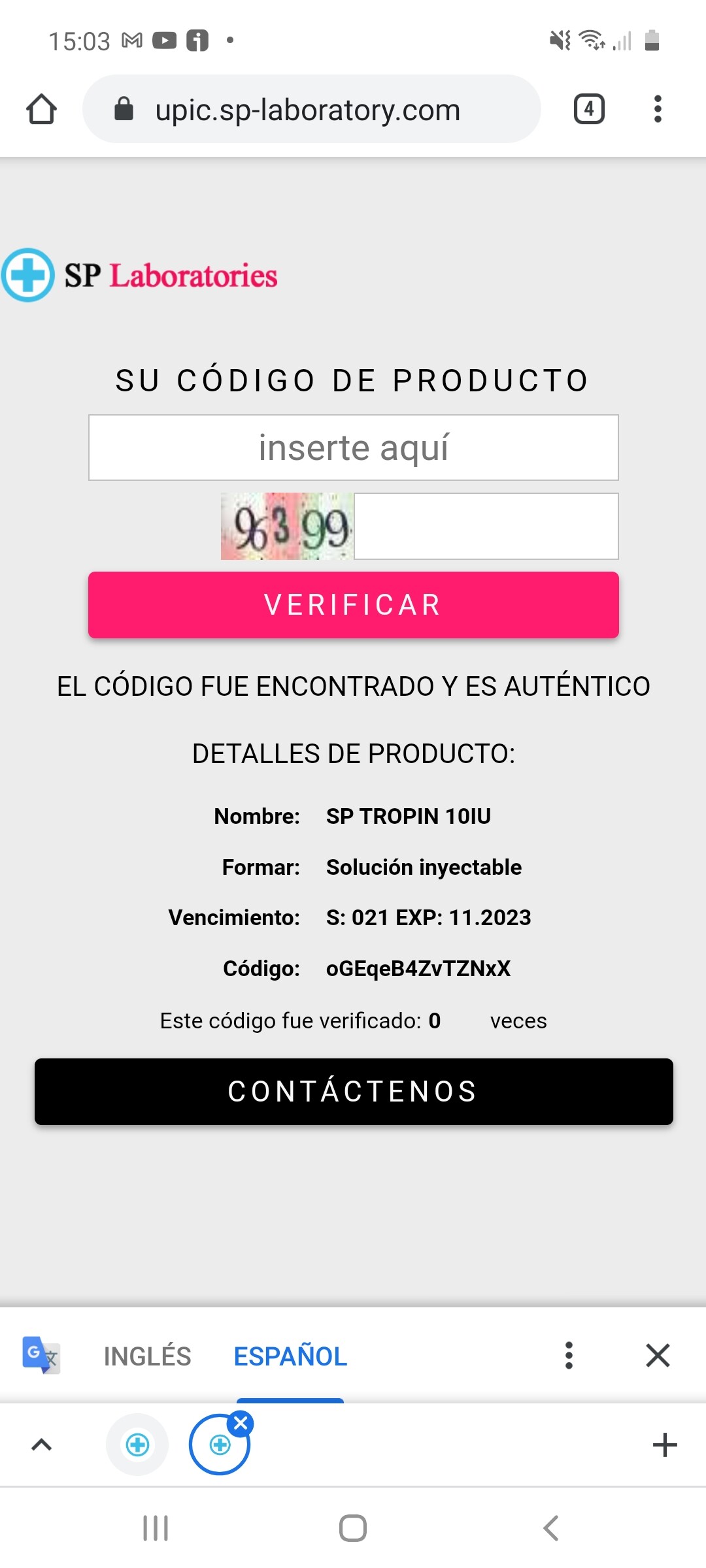Go back using the system back button

point(550,1528)
